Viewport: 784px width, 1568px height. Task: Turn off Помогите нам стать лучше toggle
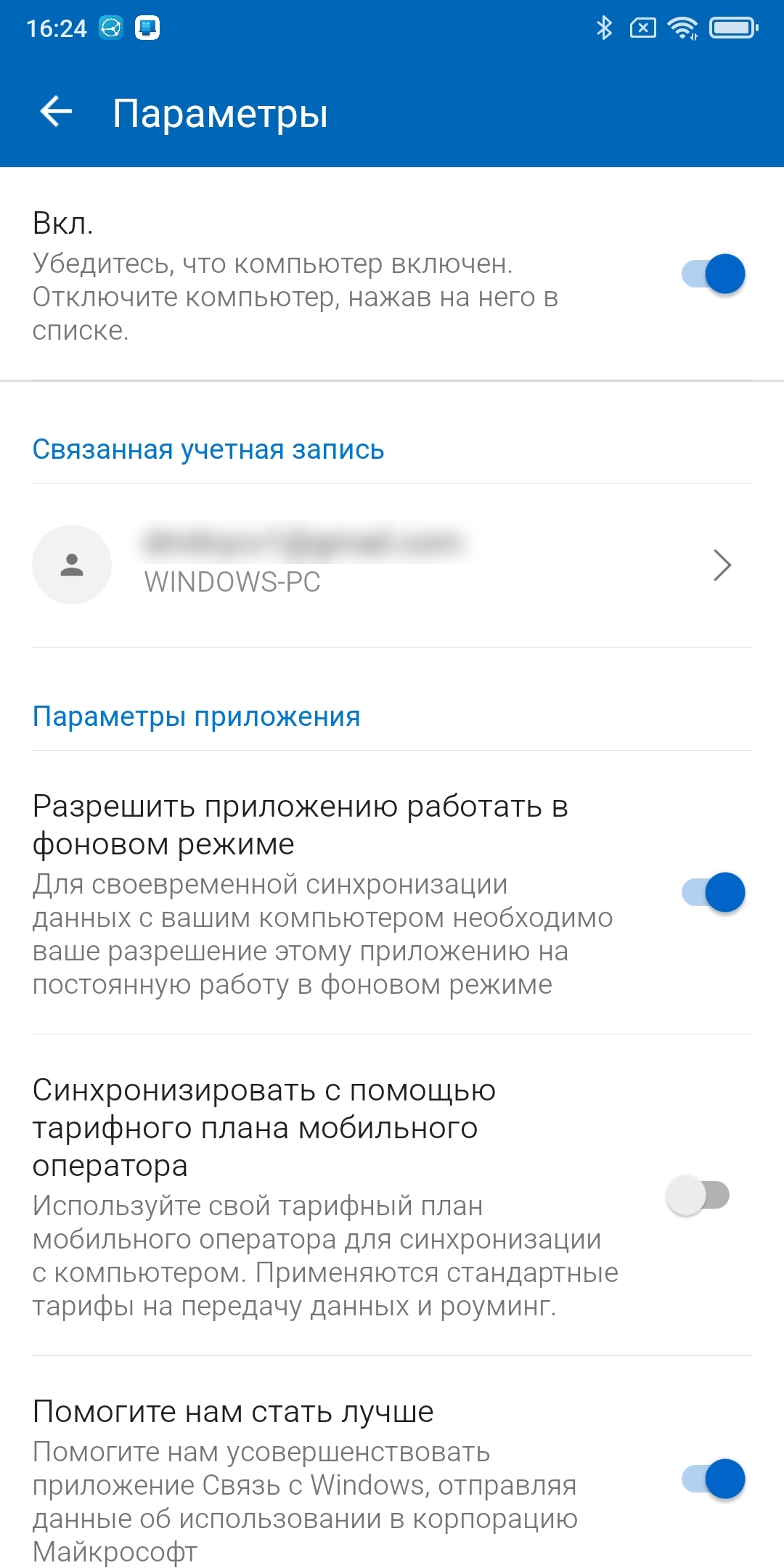[x=713, y=1479]
